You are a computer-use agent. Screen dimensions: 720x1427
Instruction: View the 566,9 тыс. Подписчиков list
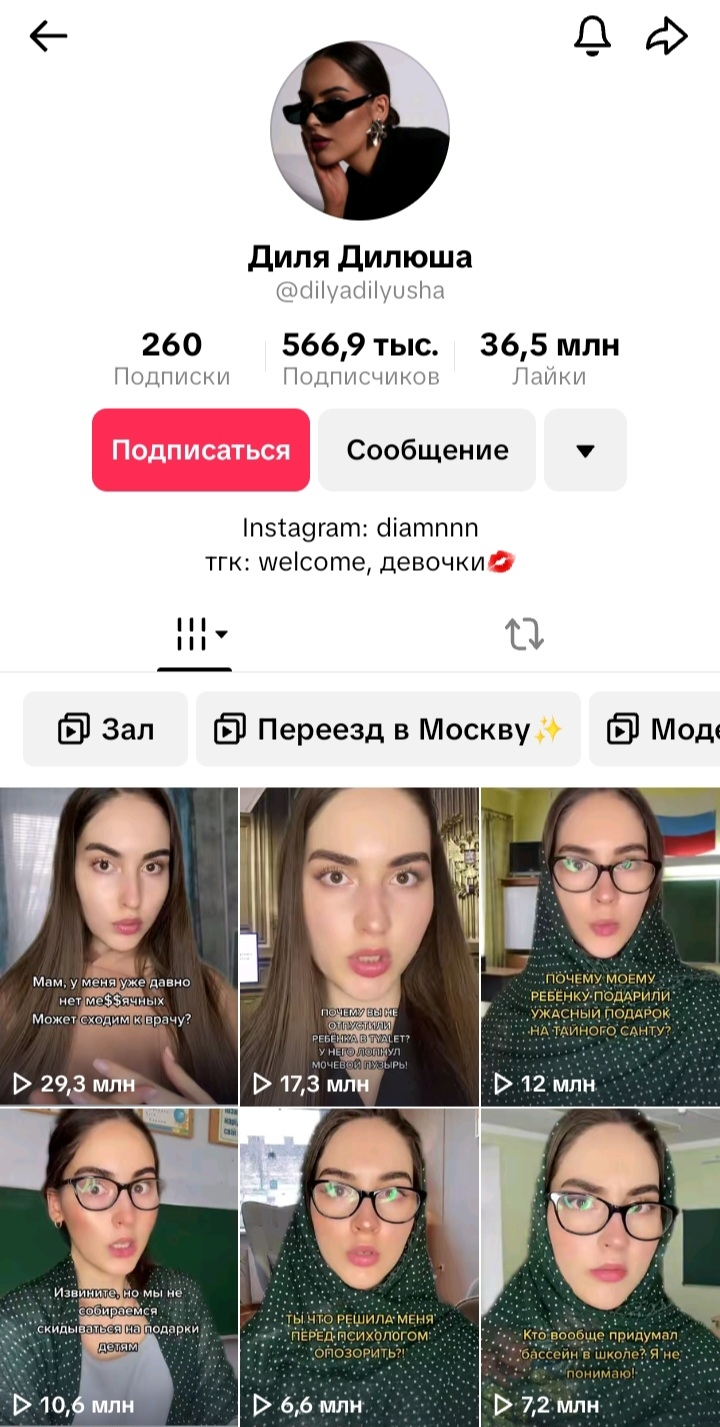coord(360,358)
